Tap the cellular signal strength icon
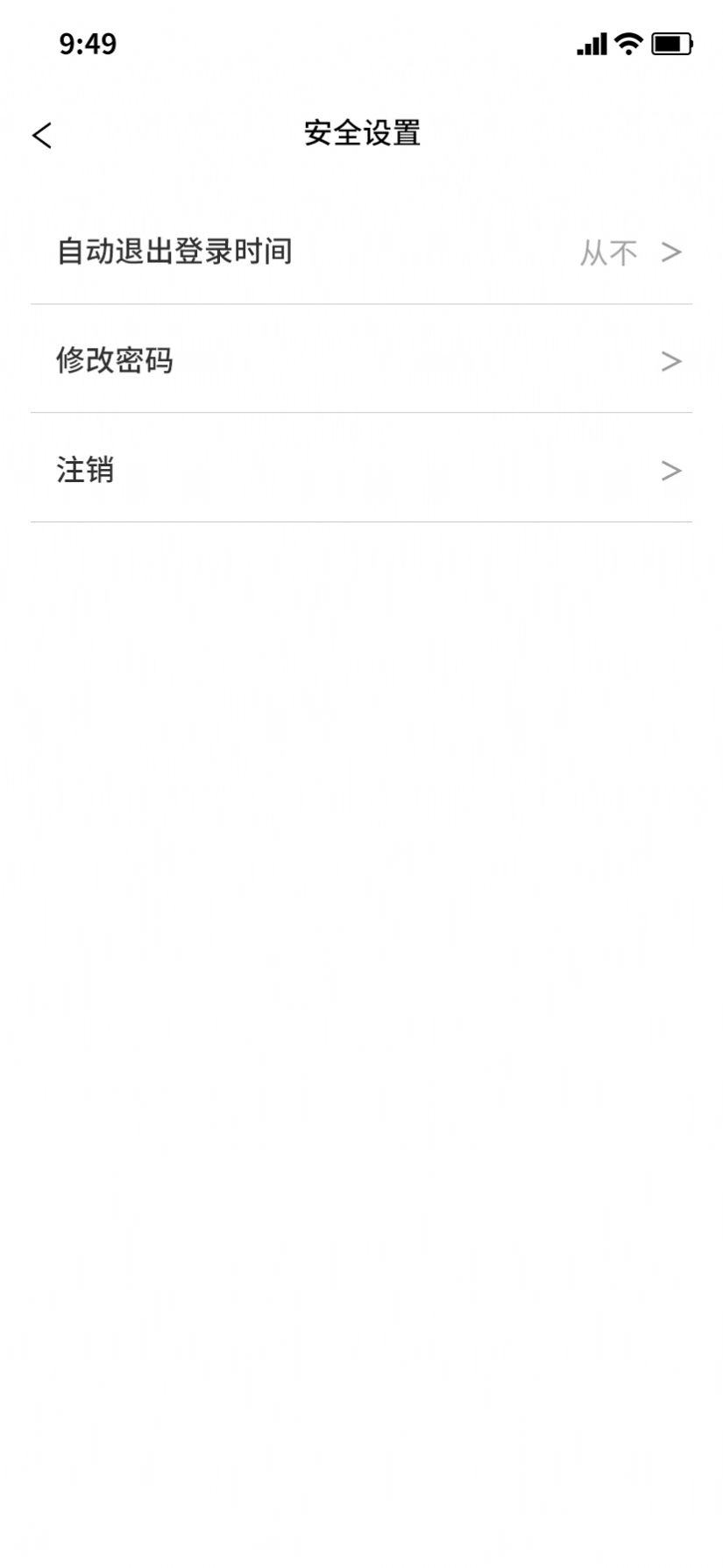Viewport: 723px width, 1568px height. (591, 43)
